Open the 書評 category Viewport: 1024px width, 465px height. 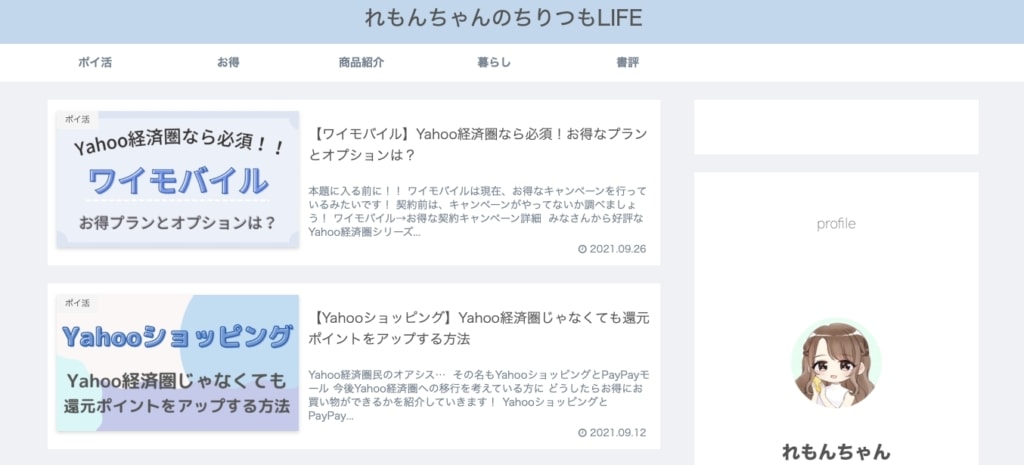tap(627, 62)
